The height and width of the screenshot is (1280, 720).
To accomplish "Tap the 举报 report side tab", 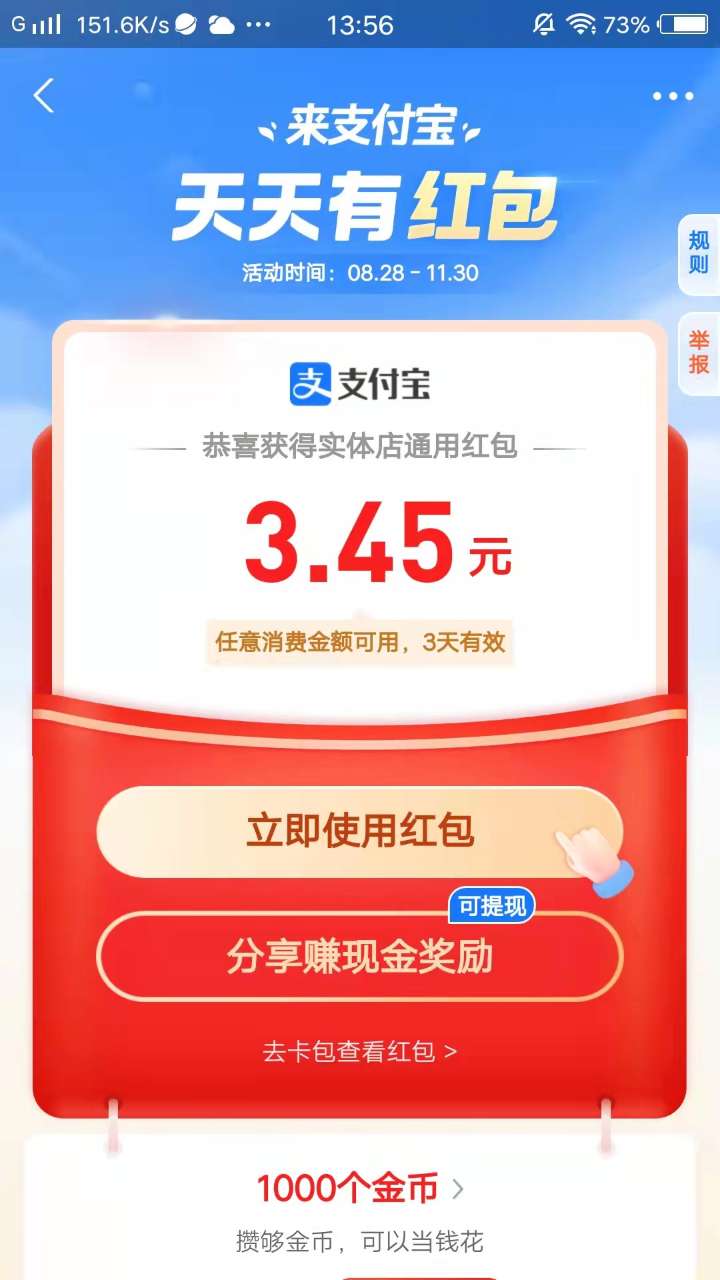I will click(698, 352).
